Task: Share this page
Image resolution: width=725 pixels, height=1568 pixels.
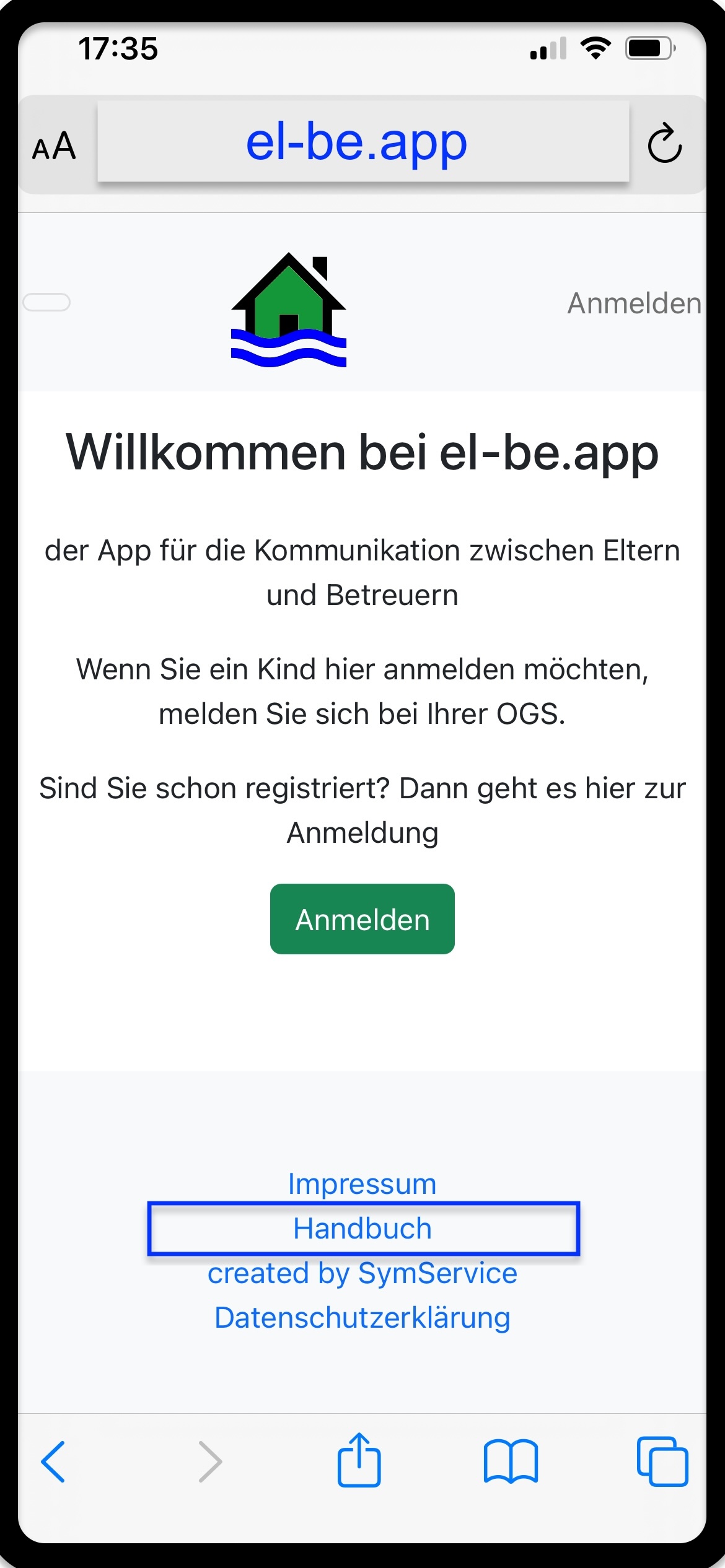Action: point(359,1460)
